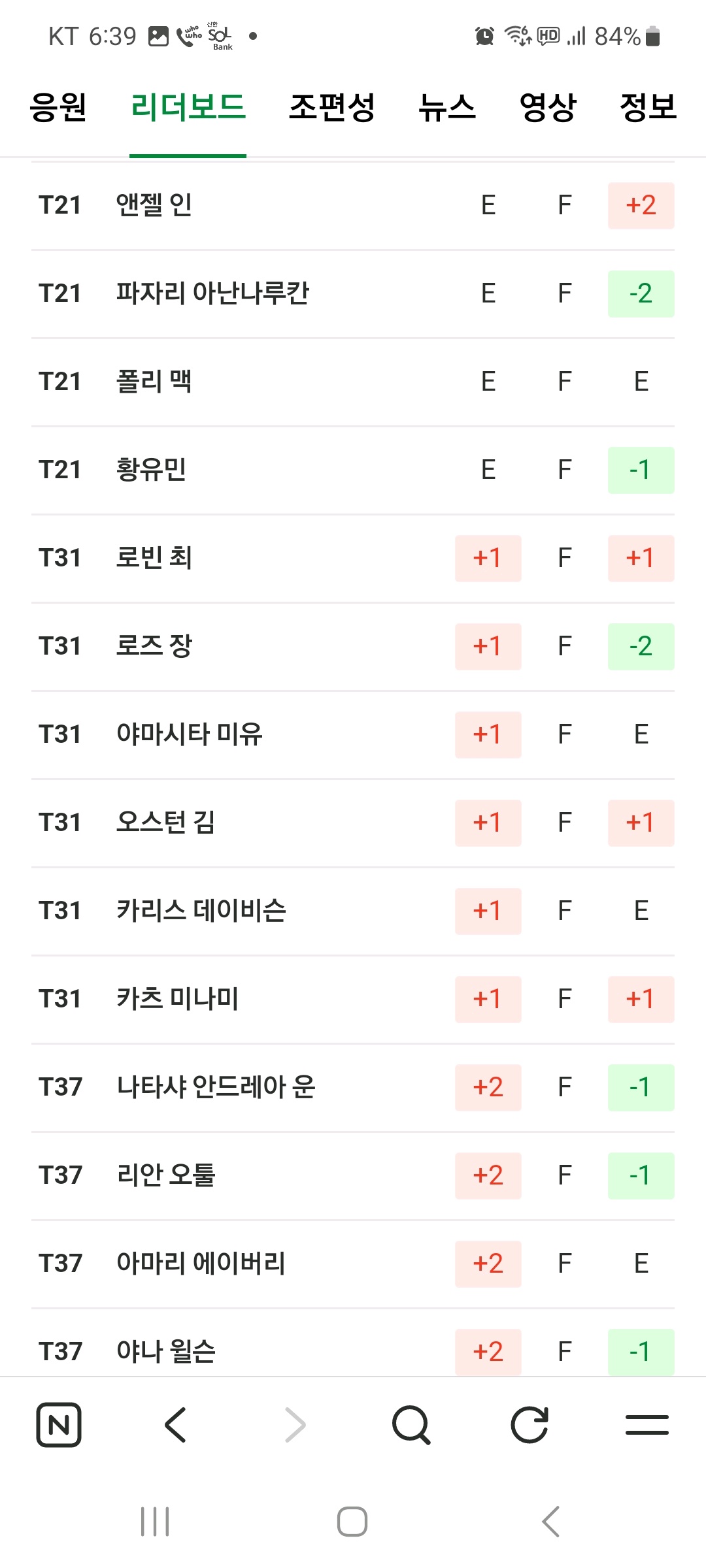The image size is (706, 1568).
Task: Open Naver home with the N icon
Action: [59, 1424]
